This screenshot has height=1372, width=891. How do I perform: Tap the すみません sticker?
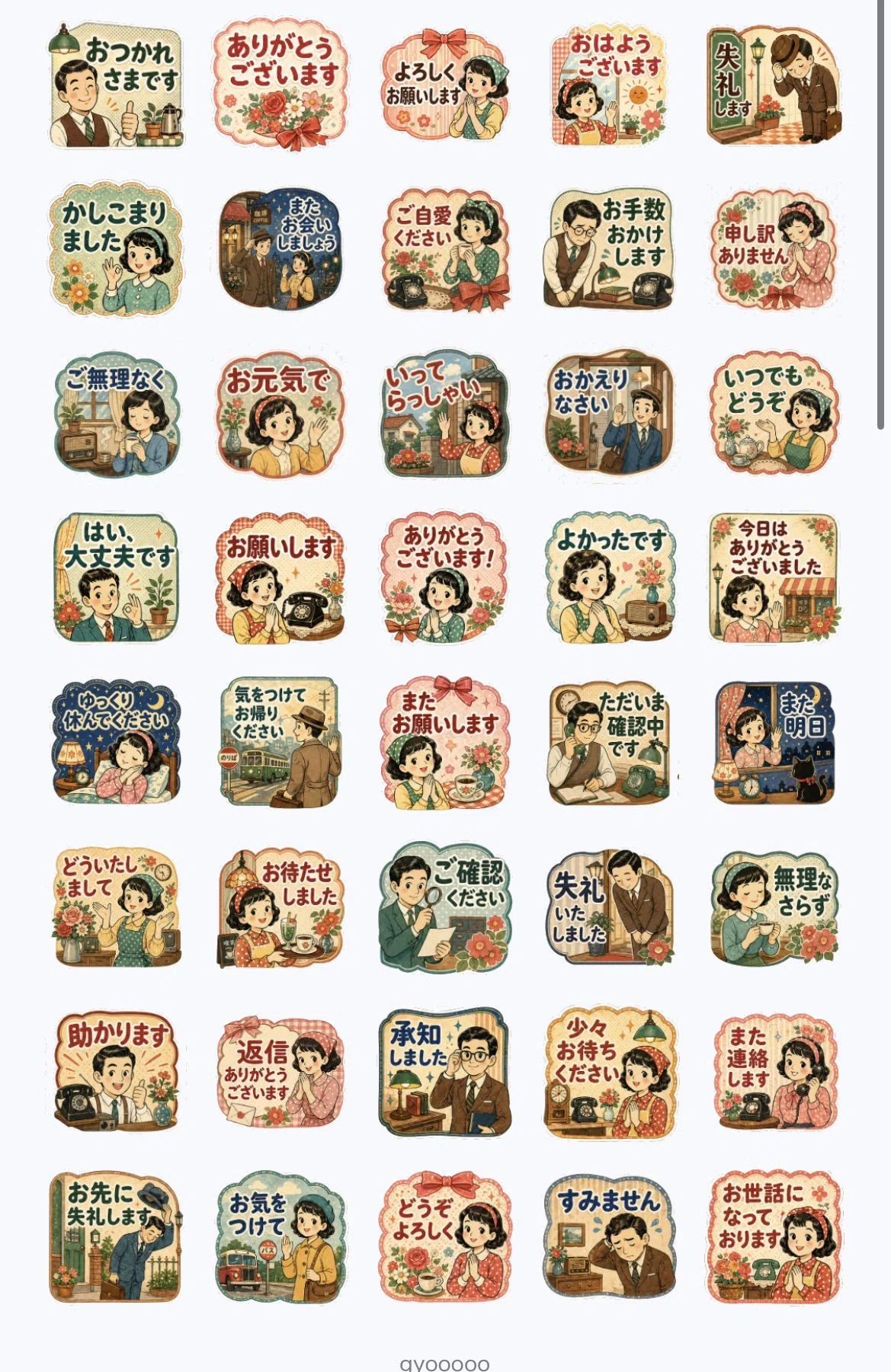click(x=610, y=1236)
